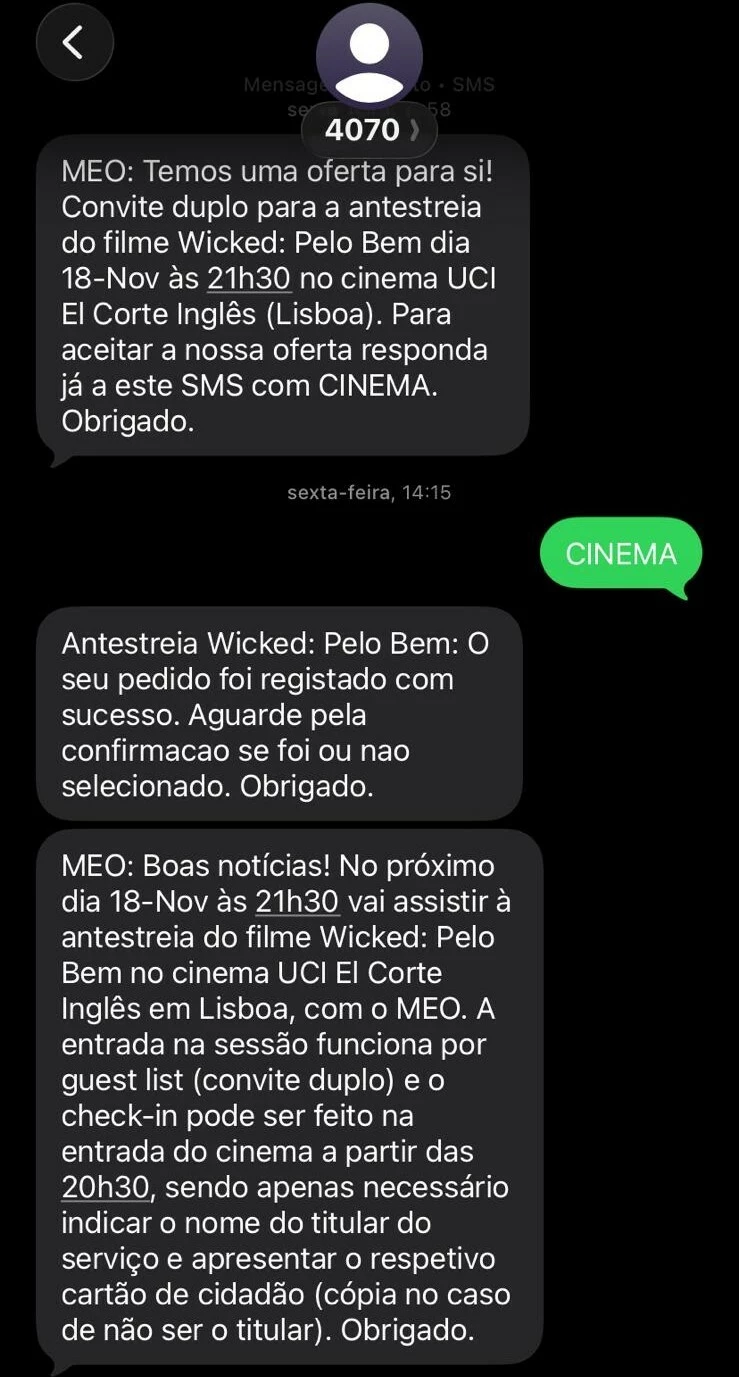This screenshot has width=739, height=1377.
Task: Open contact details for sender 4070
Action: (368, 129)
